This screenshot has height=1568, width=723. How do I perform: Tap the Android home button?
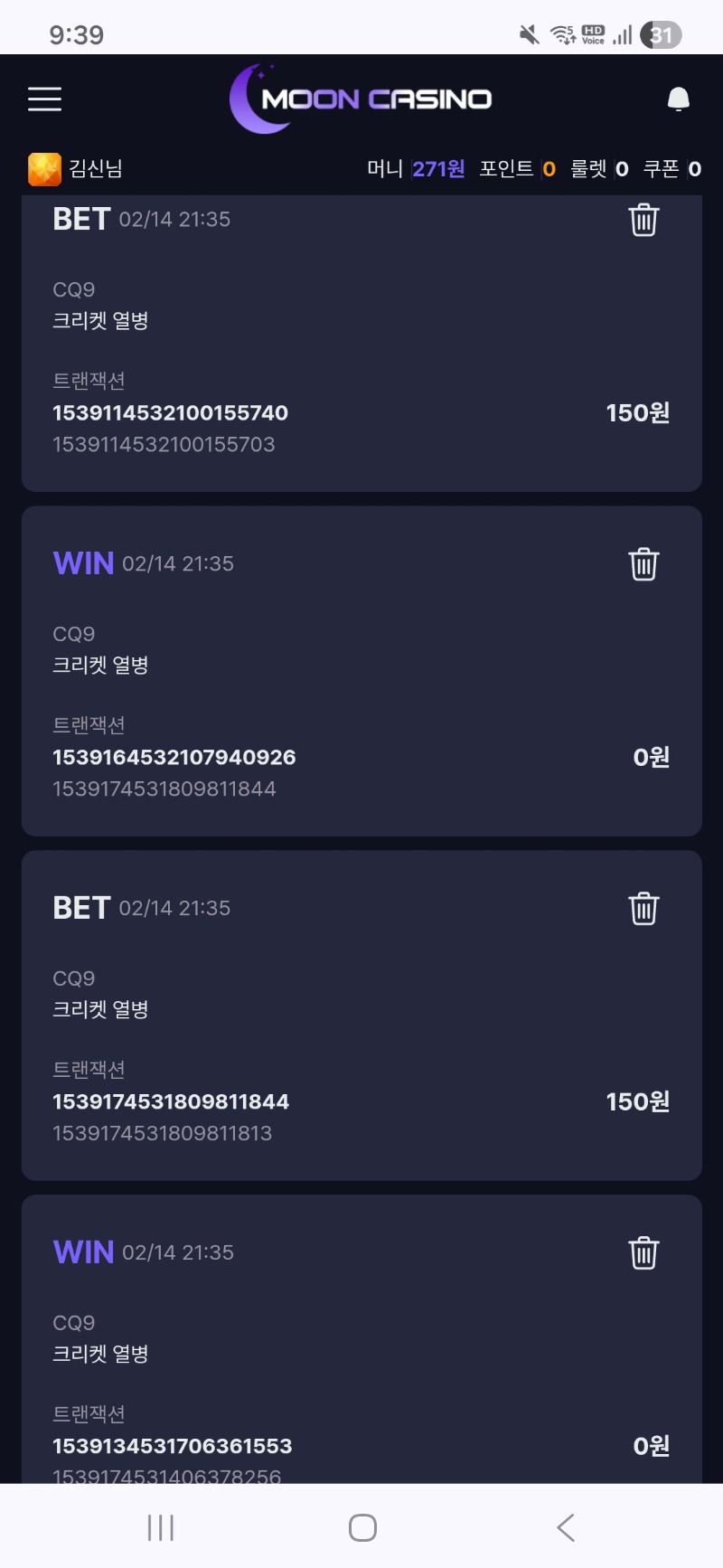coord(361,1526)
